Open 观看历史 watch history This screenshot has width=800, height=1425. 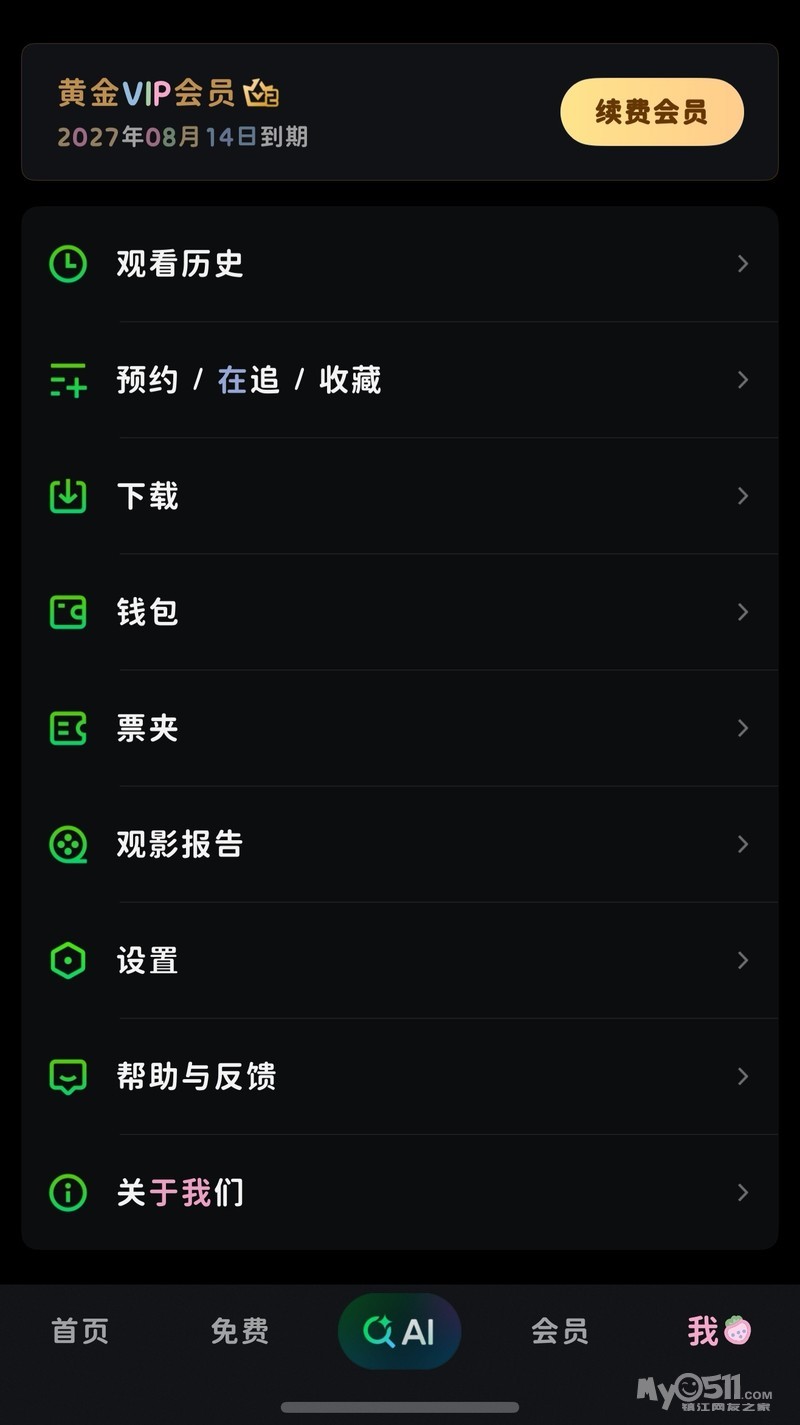(400, 264)
